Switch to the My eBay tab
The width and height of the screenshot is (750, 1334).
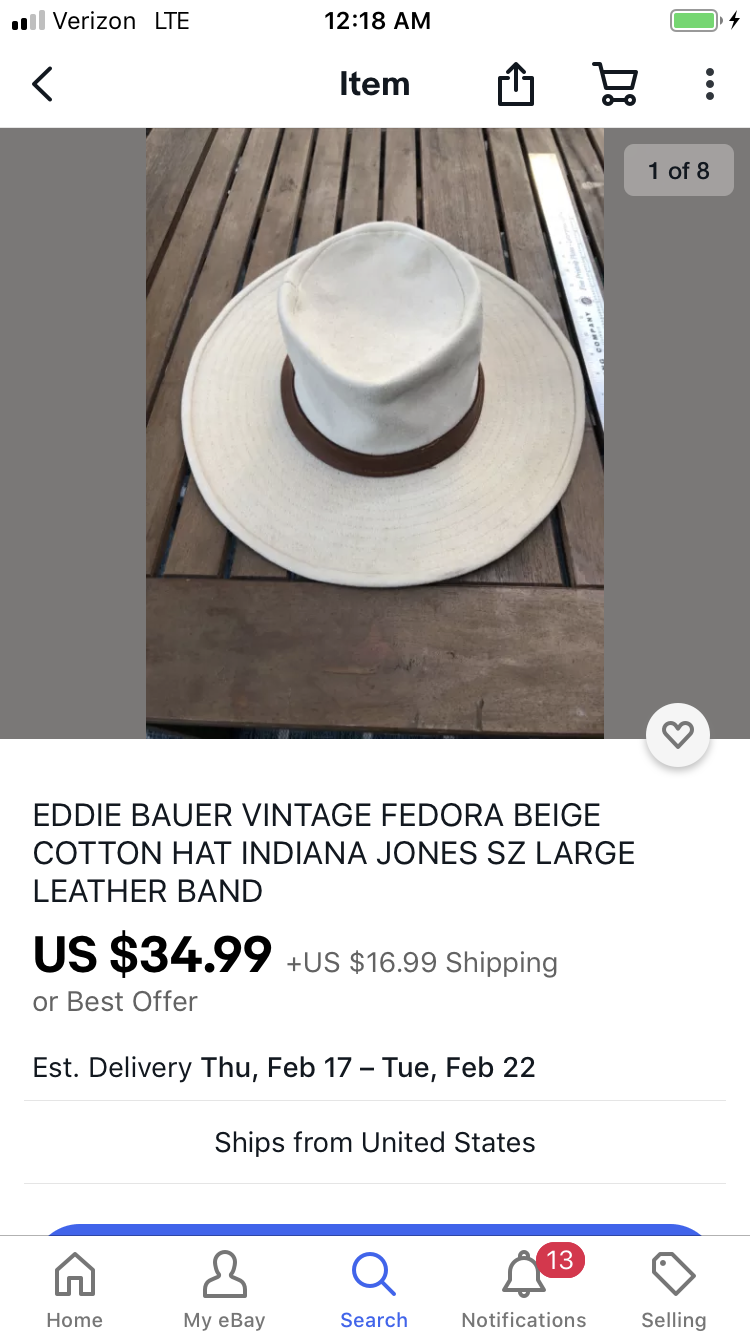[224, 1288]
